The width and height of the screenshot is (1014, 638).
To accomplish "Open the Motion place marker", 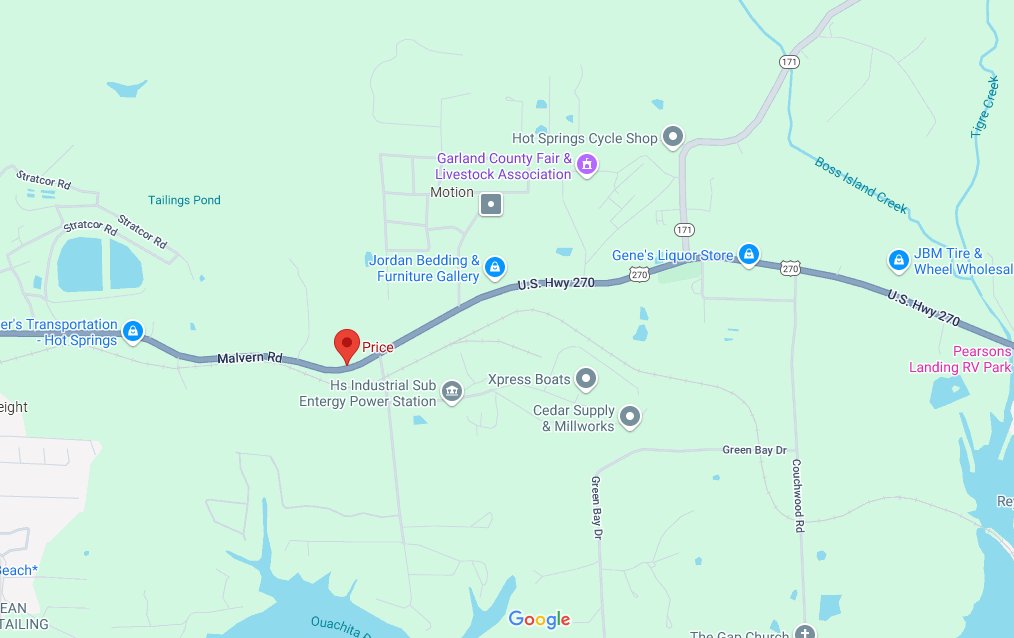I will pyautogui.click(x=491, y=204).
